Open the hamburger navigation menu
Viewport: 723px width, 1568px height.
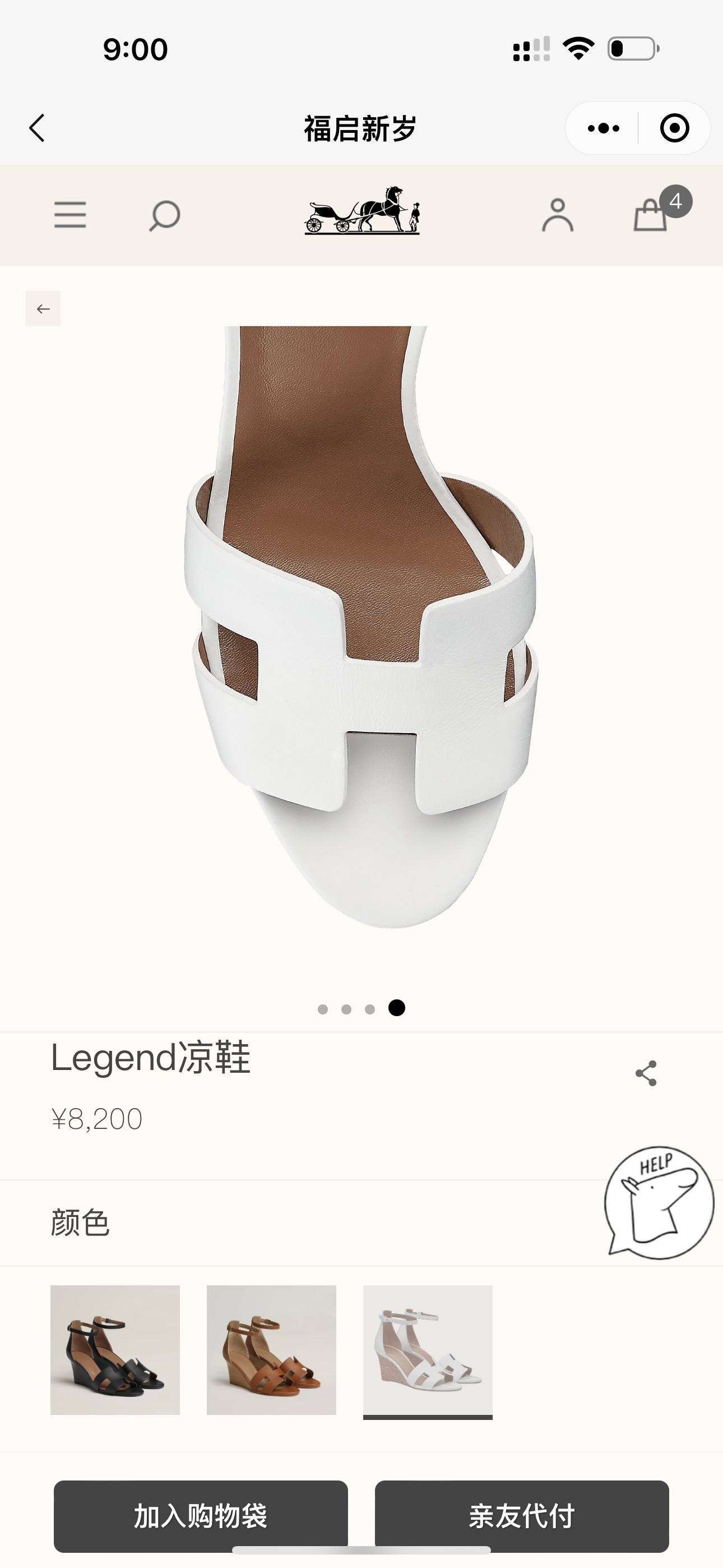point(70,215)
